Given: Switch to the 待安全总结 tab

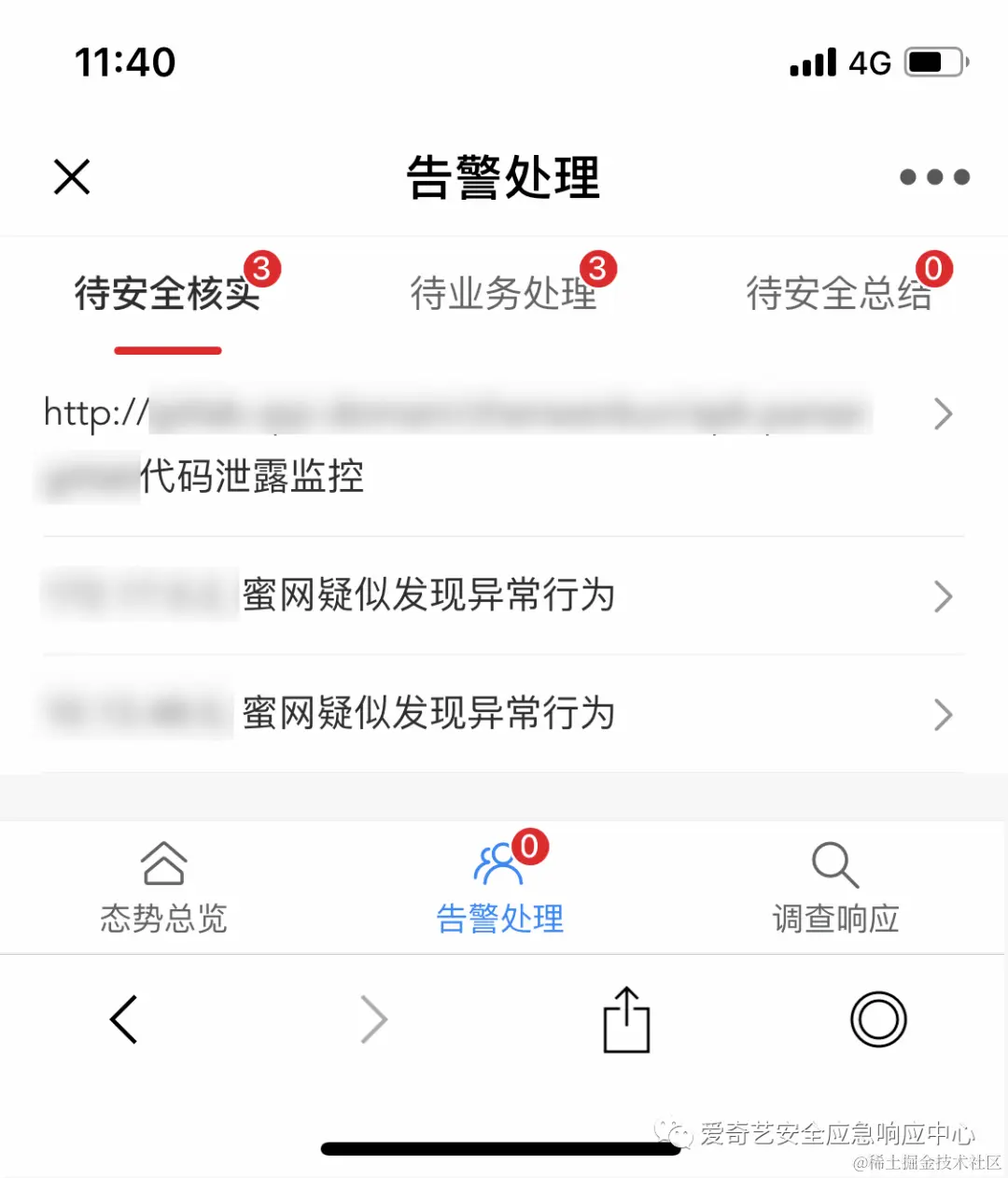Looking at the screenshot, I should [x=839, y=294].
